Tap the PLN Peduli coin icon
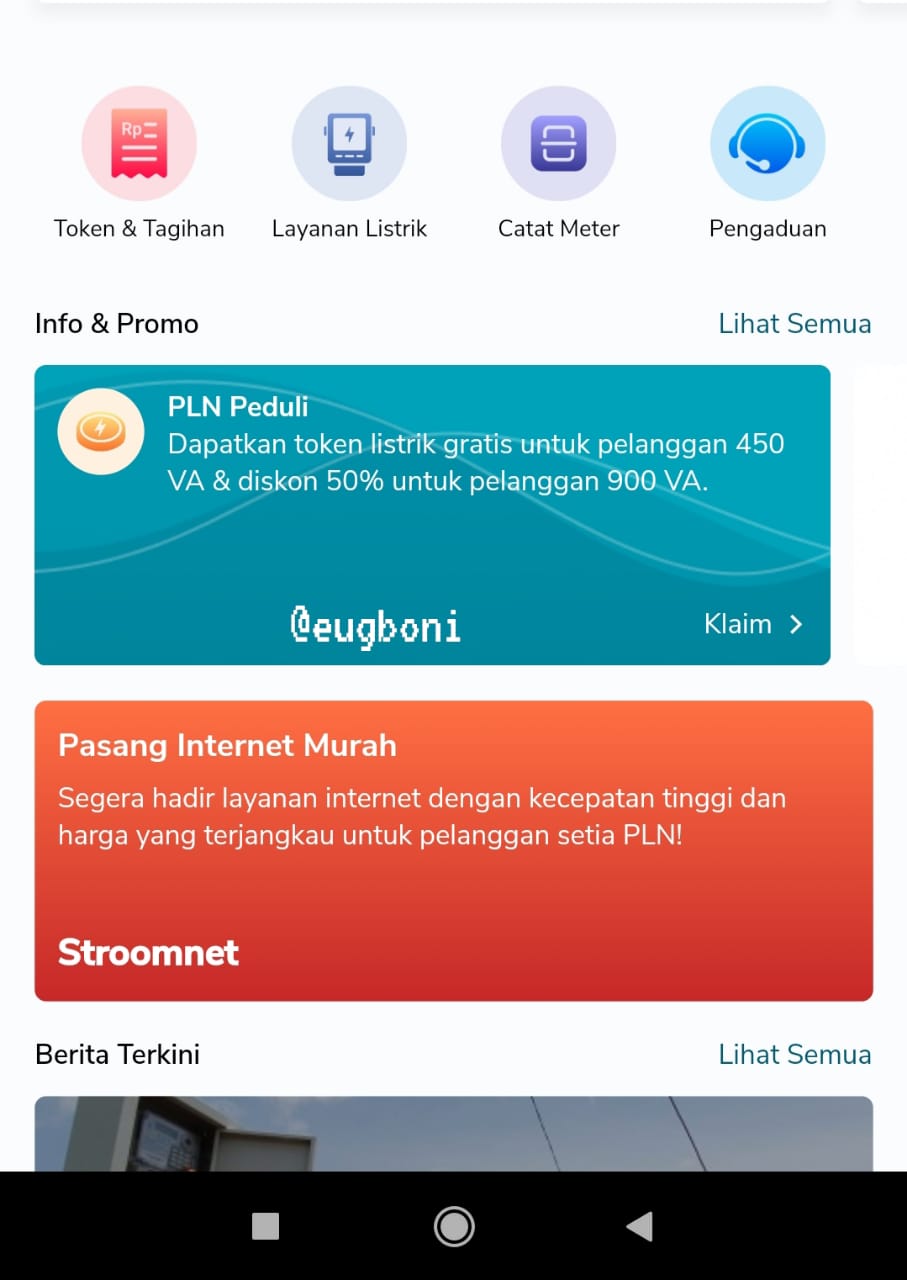The height and width of the screenshot is (1280, 907). 101,431
